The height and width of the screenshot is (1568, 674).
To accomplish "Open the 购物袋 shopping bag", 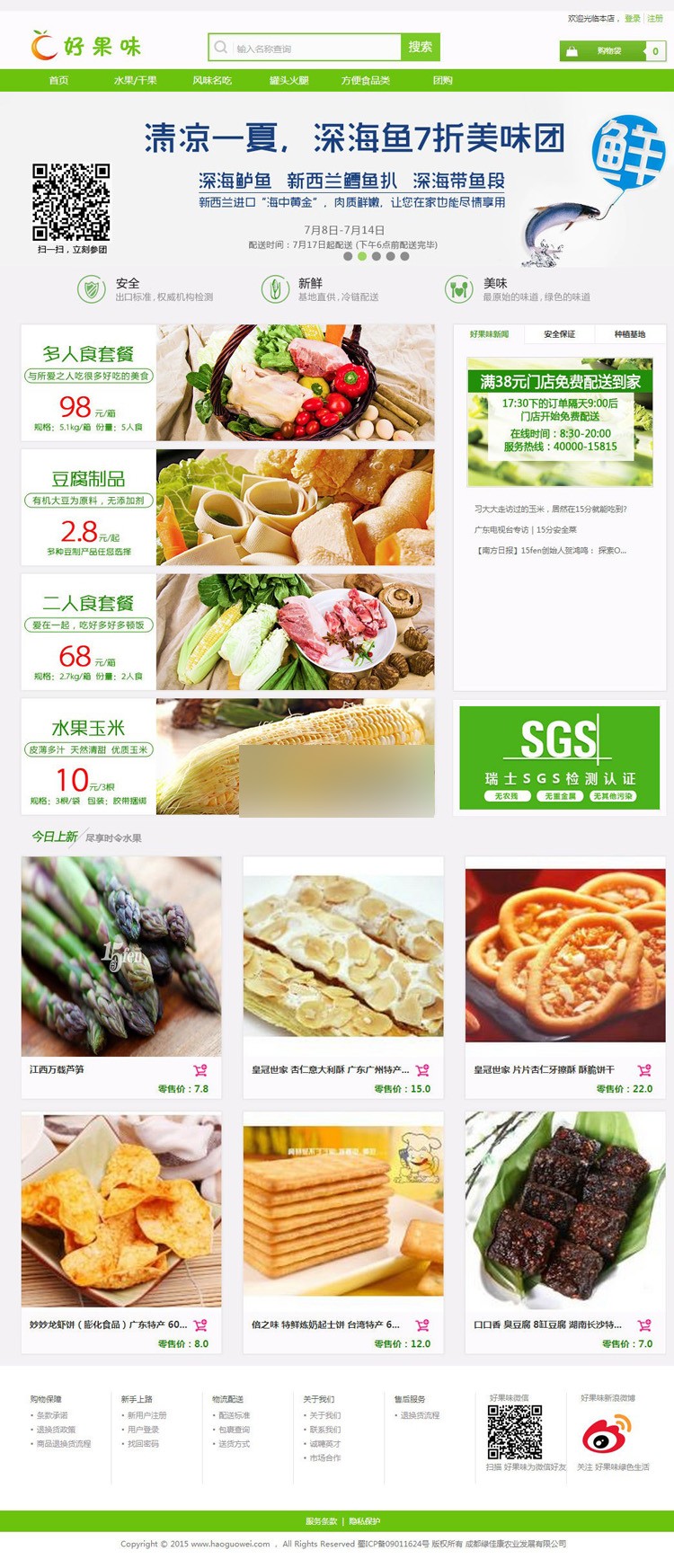I will [609, 51].
